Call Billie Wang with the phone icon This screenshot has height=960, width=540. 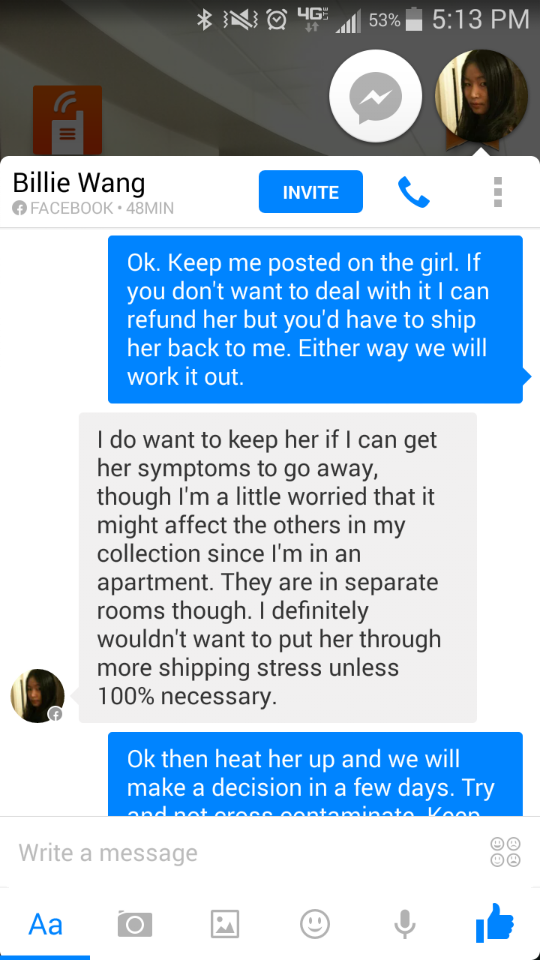414,192
